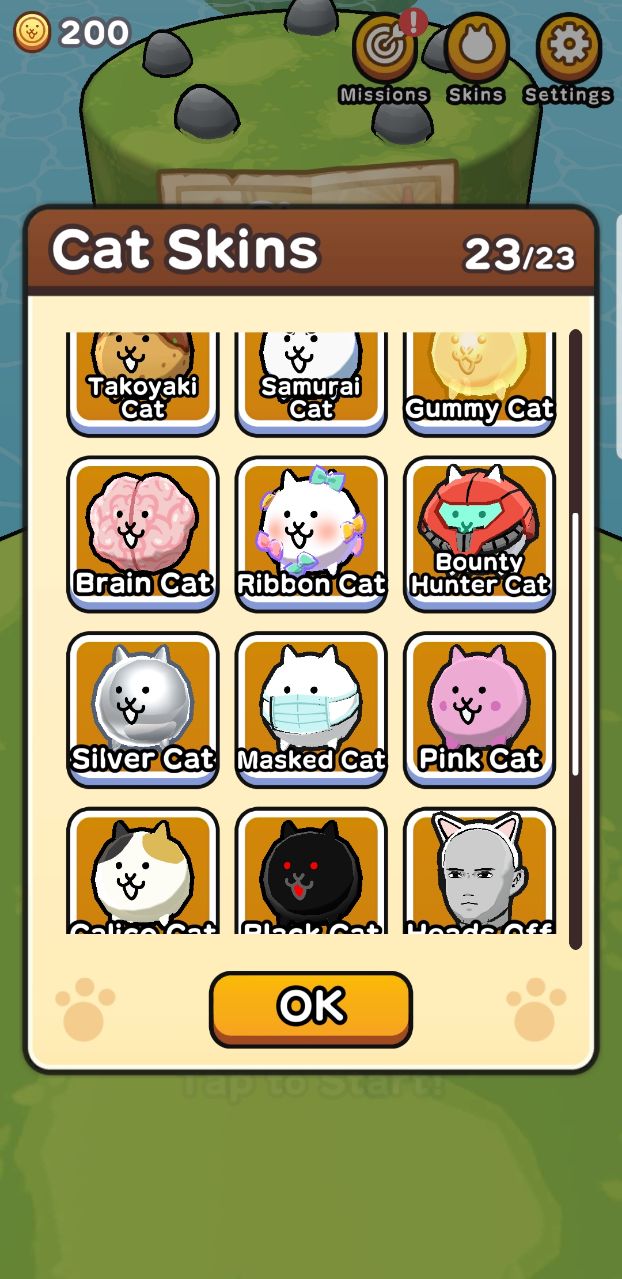Choose the Pink Cat skin
This screenshot has height=1279, width=622.
479,708
